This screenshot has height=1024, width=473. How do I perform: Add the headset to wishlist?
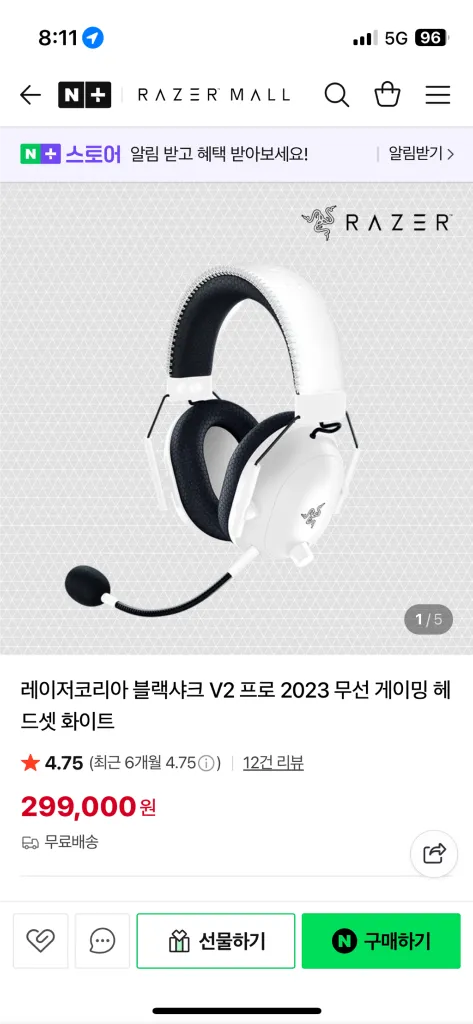click(41, 941)
